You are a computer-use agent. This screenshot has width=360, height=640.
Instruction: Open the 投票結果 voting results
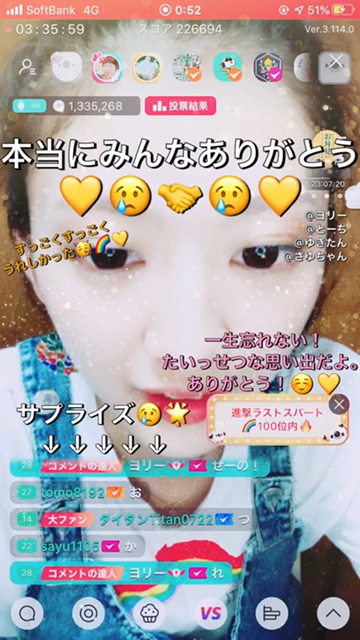[x=180, y=106]
